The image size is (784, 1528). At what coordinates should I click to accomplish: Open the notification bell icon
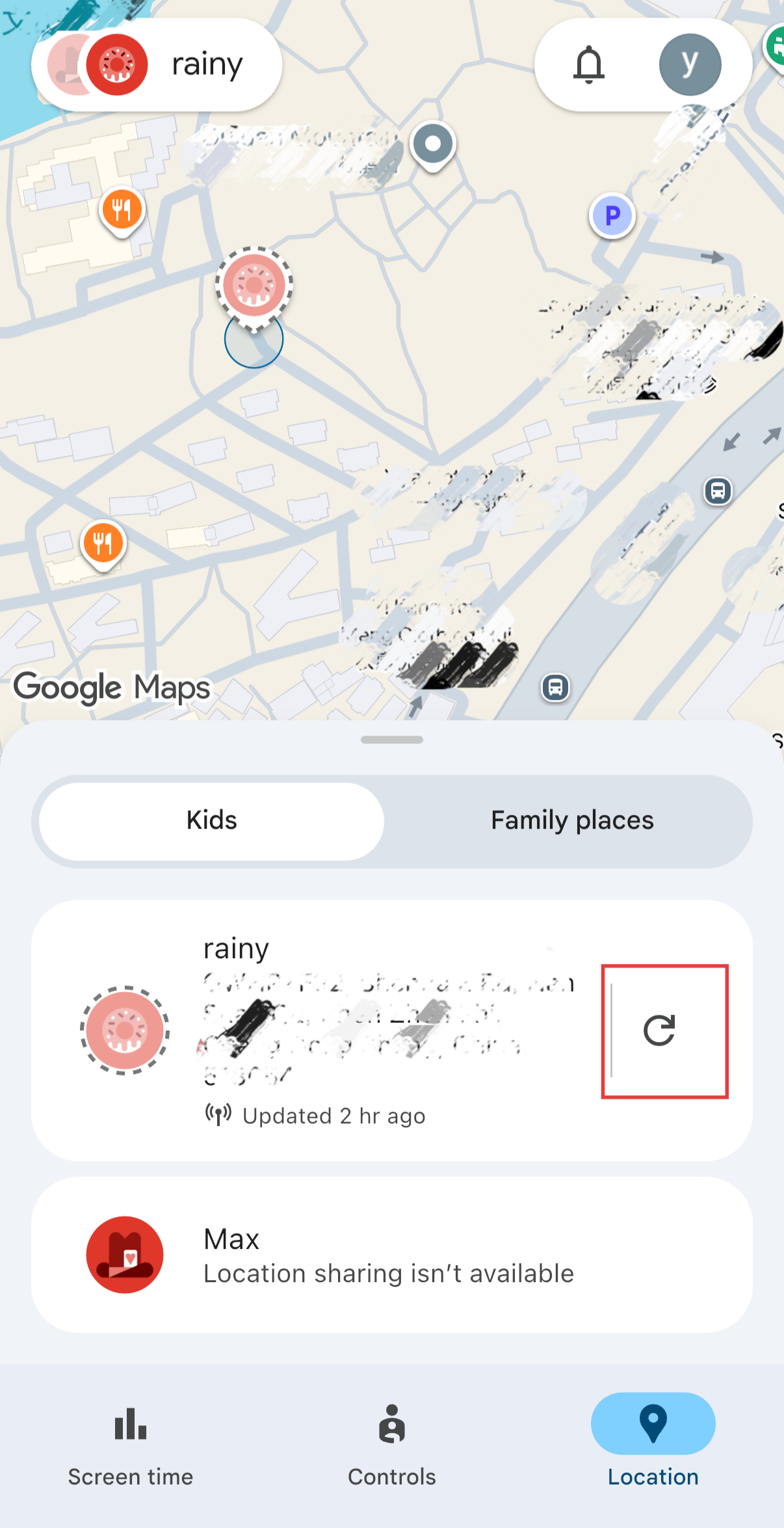point(588,64)
